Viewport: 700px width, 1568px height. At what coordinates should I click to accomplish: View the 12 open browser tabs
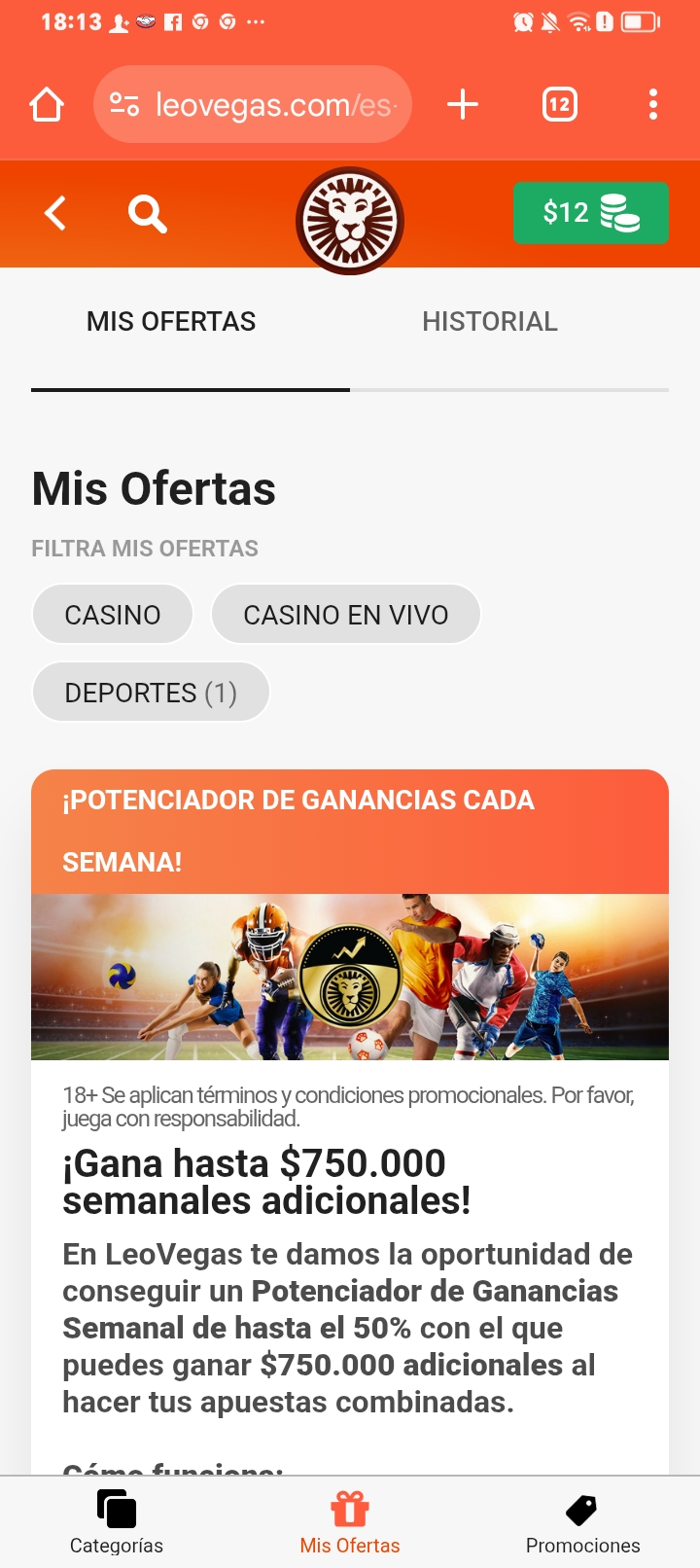pyautogui.click(x=559, y=104)
